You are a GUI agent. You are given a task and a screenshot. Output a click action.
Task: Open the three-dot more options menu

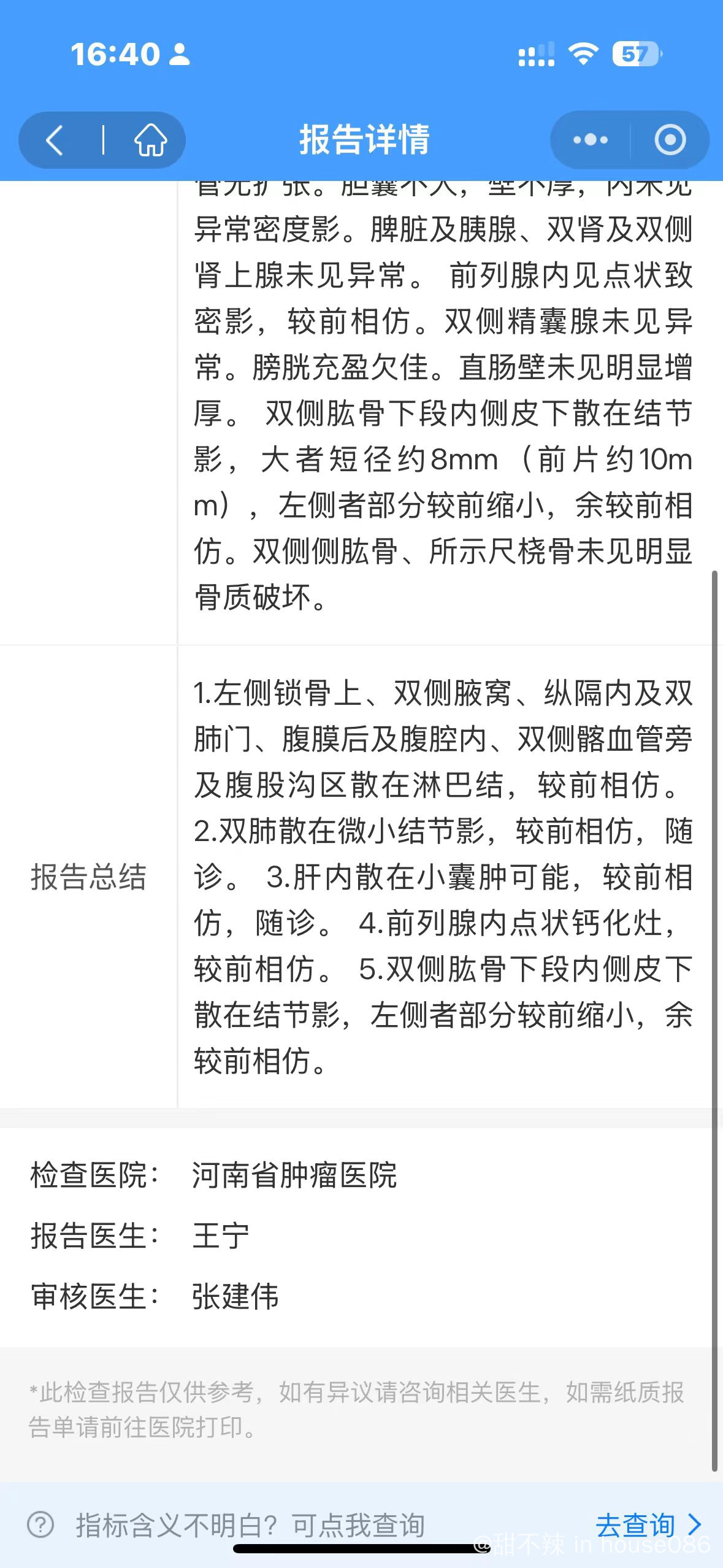click(x=590, y=140)
